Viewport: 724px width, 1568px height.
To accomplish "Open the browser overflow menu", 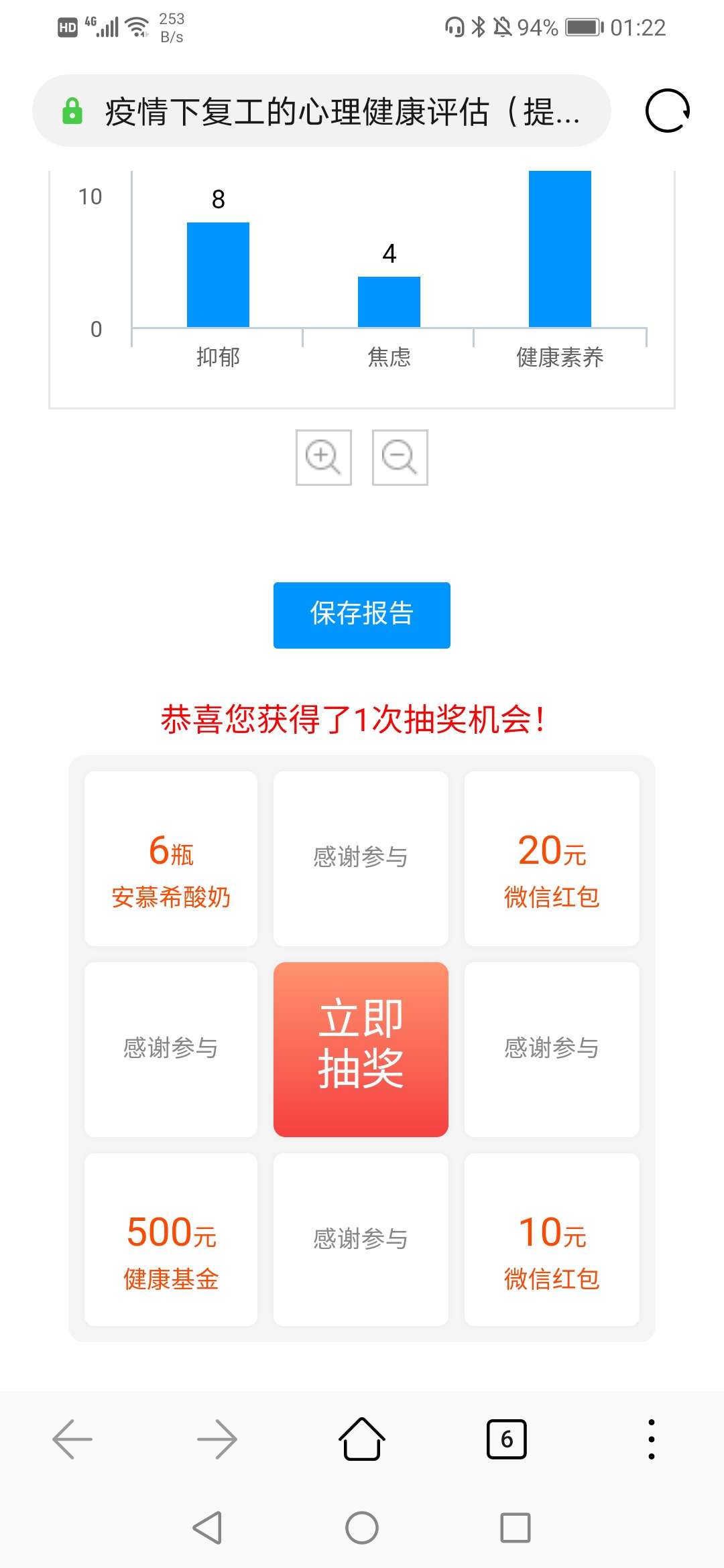I will pyautogui.click(x=651, y=1439).
